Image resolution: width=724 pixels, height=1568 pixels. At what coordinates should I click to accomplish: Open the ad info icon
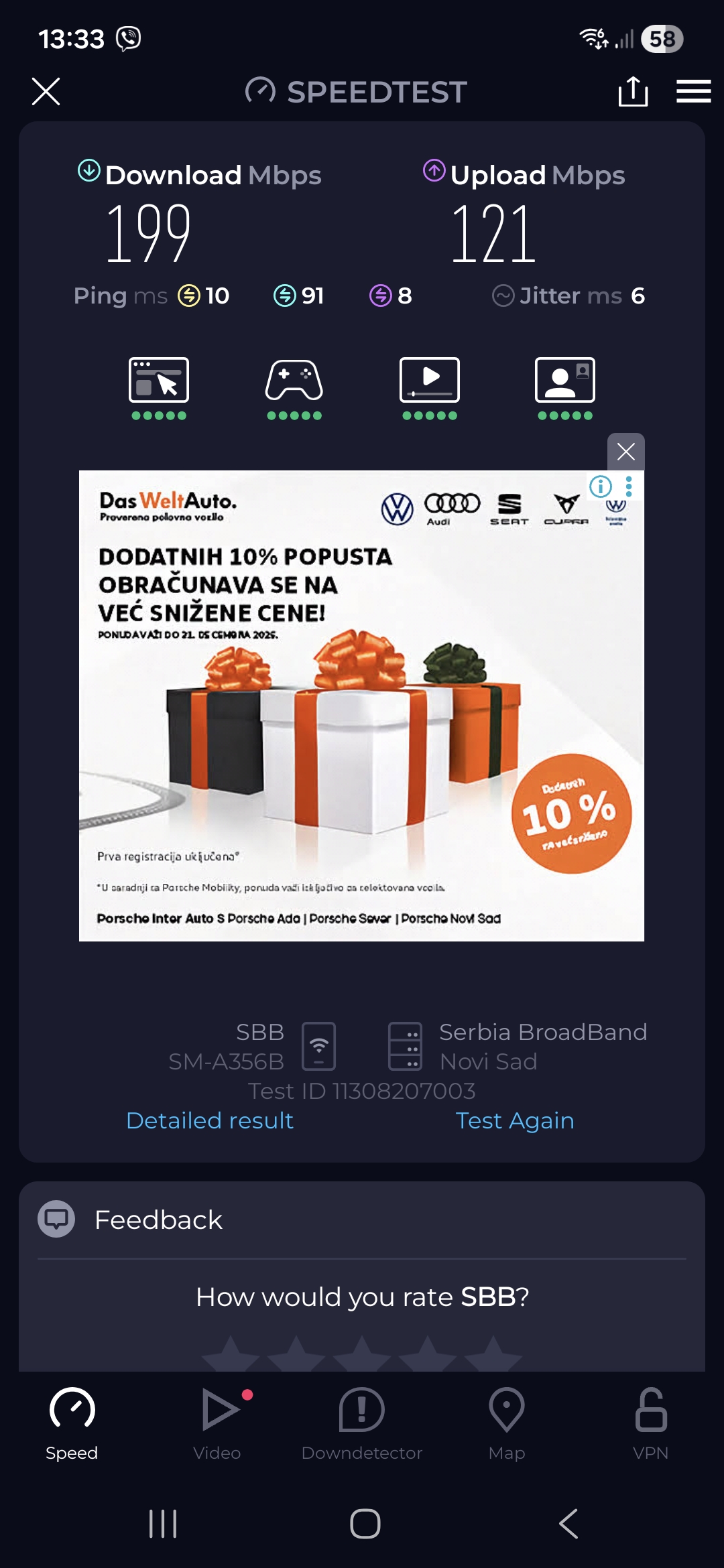(600, 486)
